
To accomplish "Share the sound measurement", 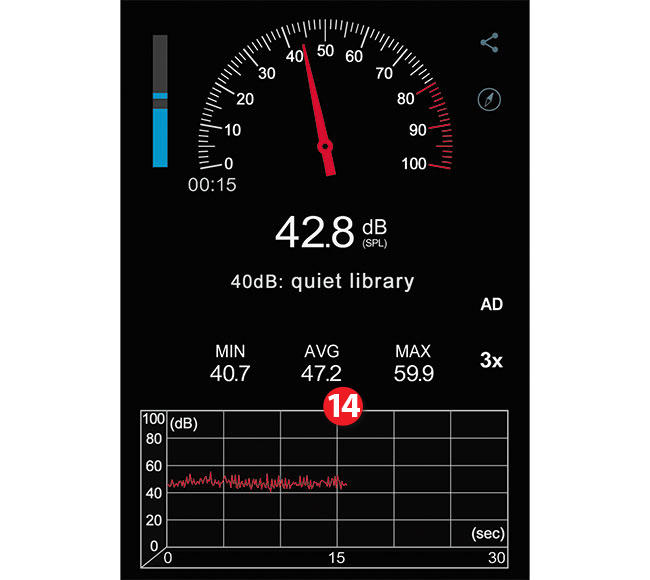I will click(x=489, y=43).
